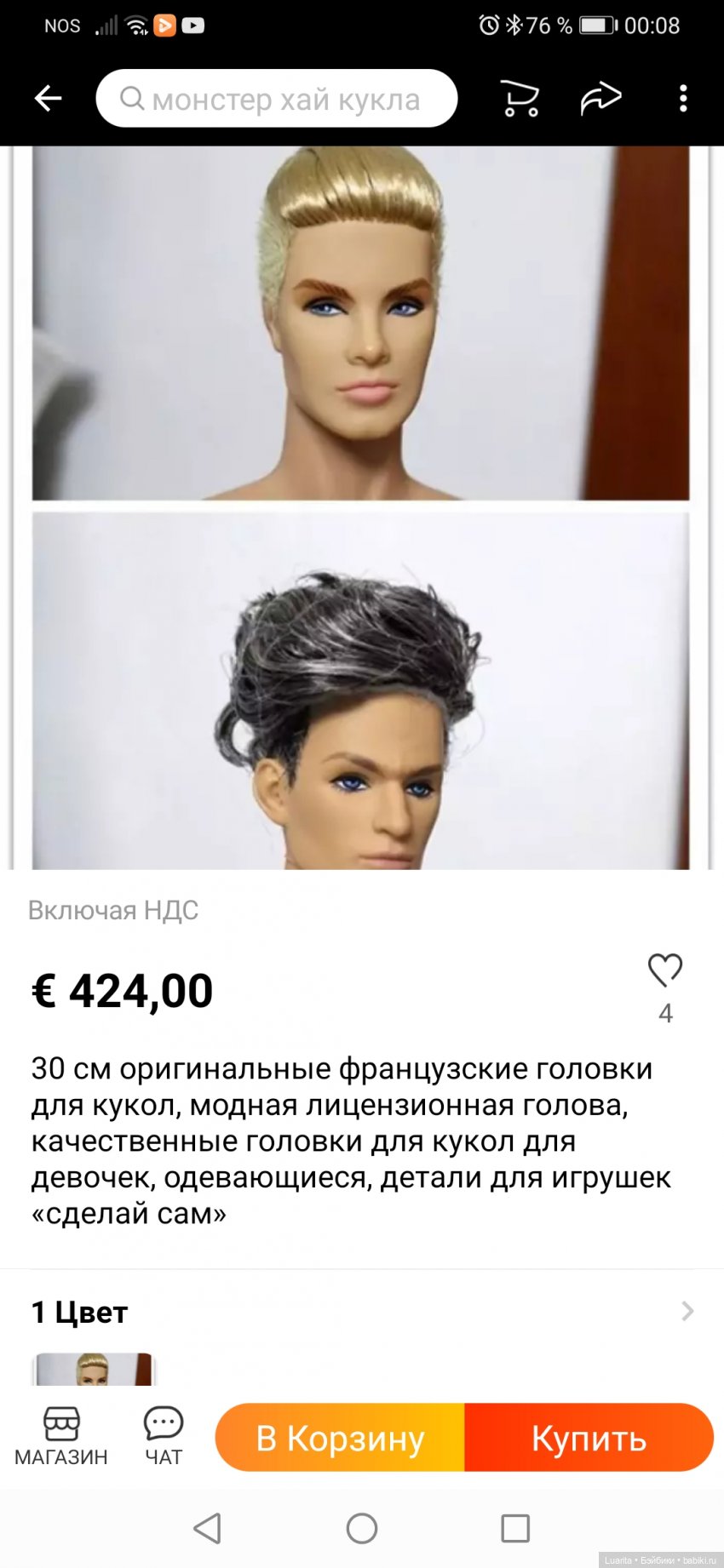Tap the share icon in the top bar
This screenshot has width=724, height=1568.
click(x=601, y=98)
